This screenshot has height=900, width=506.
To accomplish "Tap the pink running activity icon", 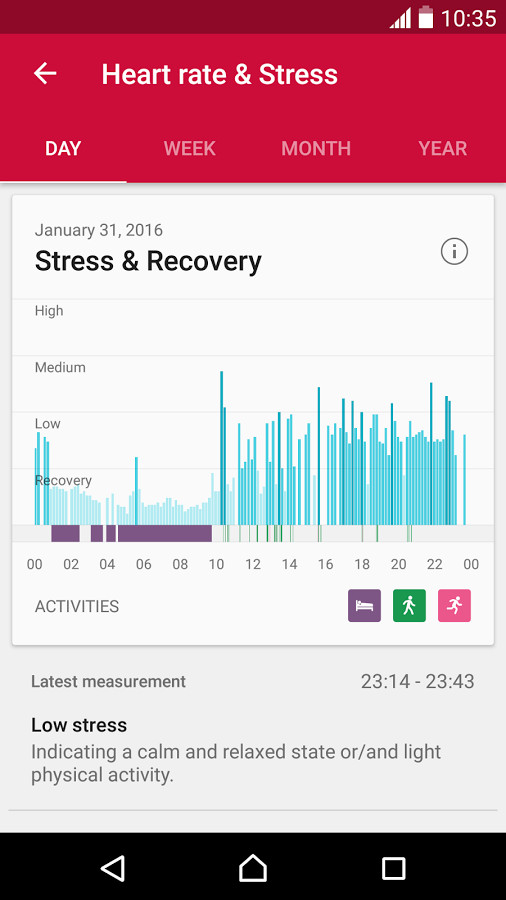I will pyautogui.click(x=454, y=606).
